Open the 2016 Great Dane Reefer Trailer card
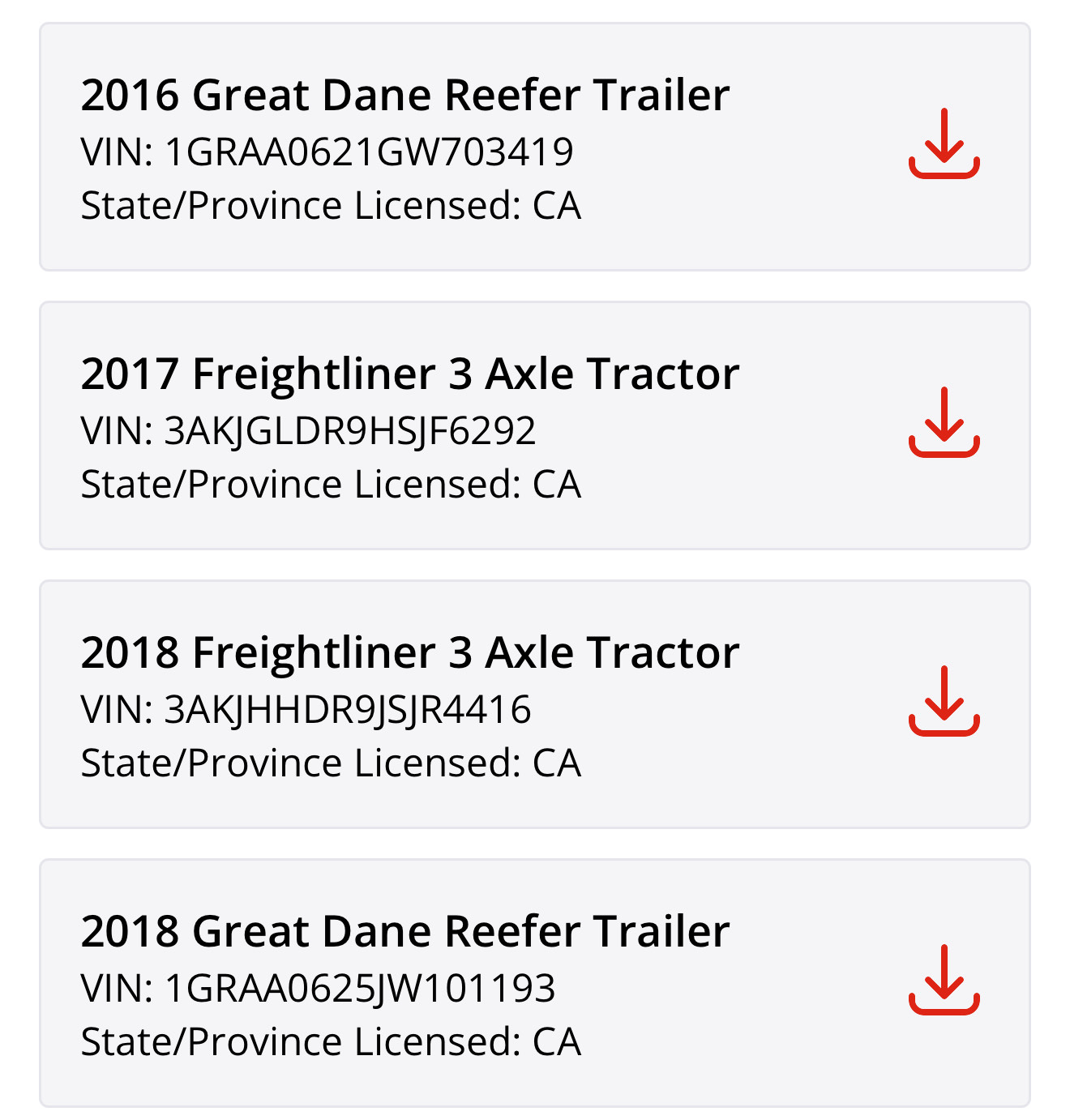 pyautogui.click(x=405, y=147)
